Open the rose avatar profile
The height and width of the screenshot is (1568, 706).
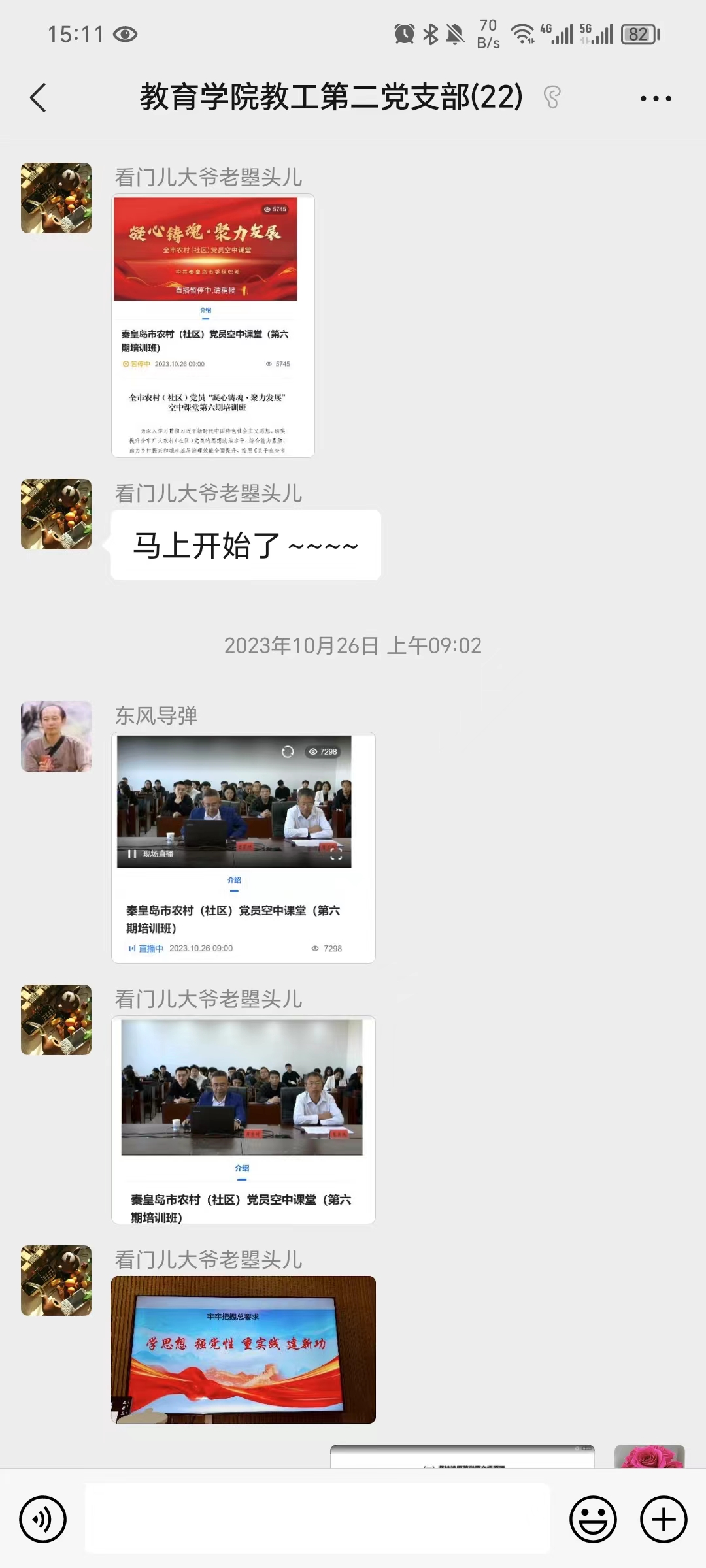pyautogui.click(x=649, y=1457)
